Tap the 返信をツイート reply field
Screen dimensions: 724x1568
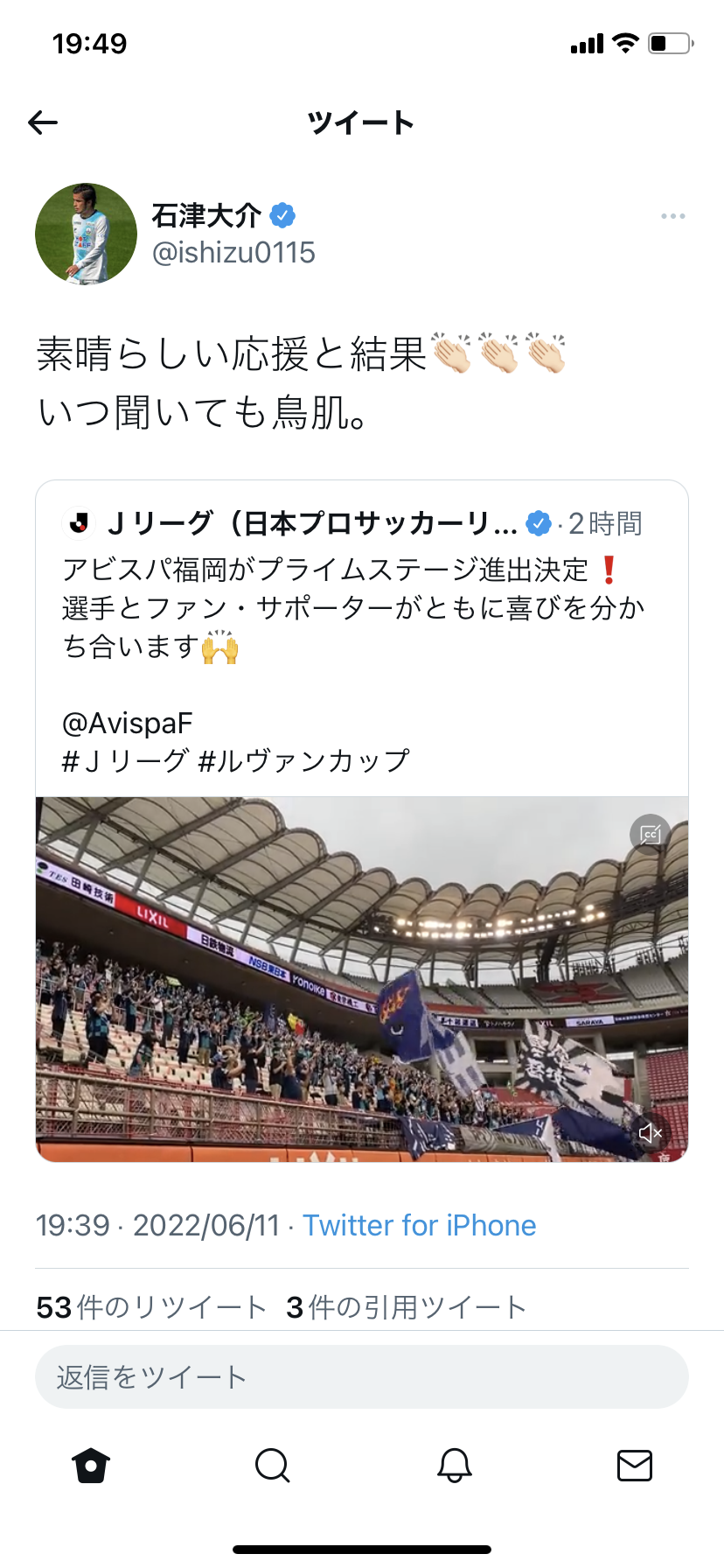[360, 1376]
